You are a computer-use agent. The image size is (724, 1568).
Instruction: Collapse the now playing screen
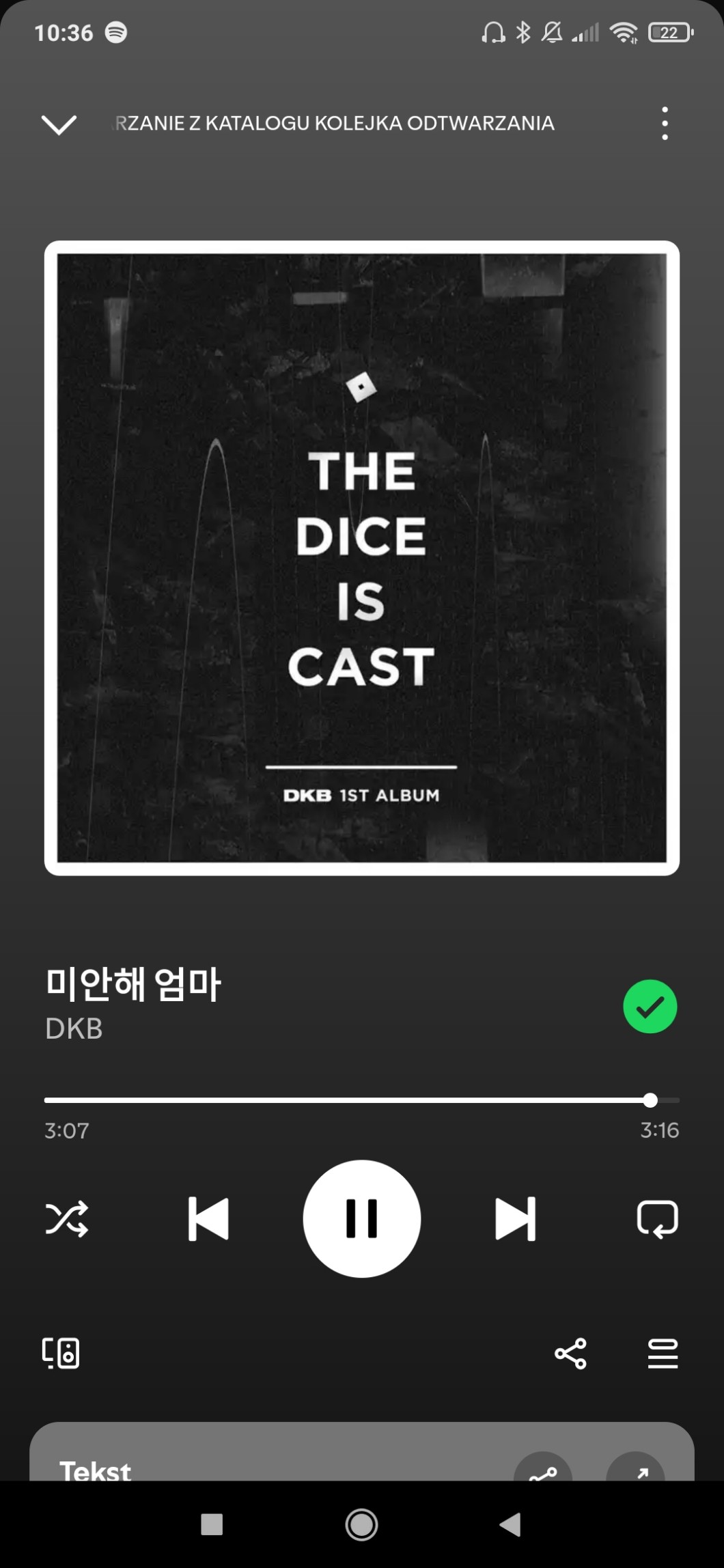click(59, 124)
